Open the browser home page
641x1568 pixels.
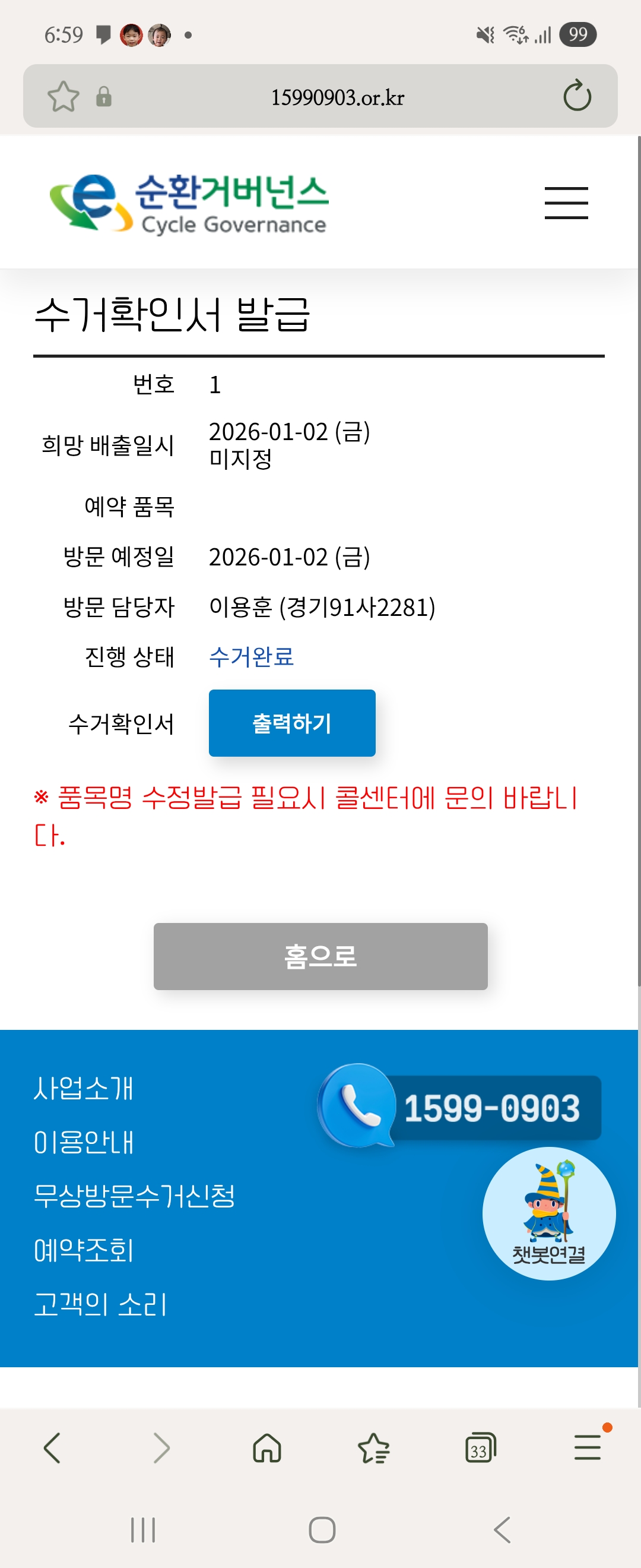[267, 1447]
